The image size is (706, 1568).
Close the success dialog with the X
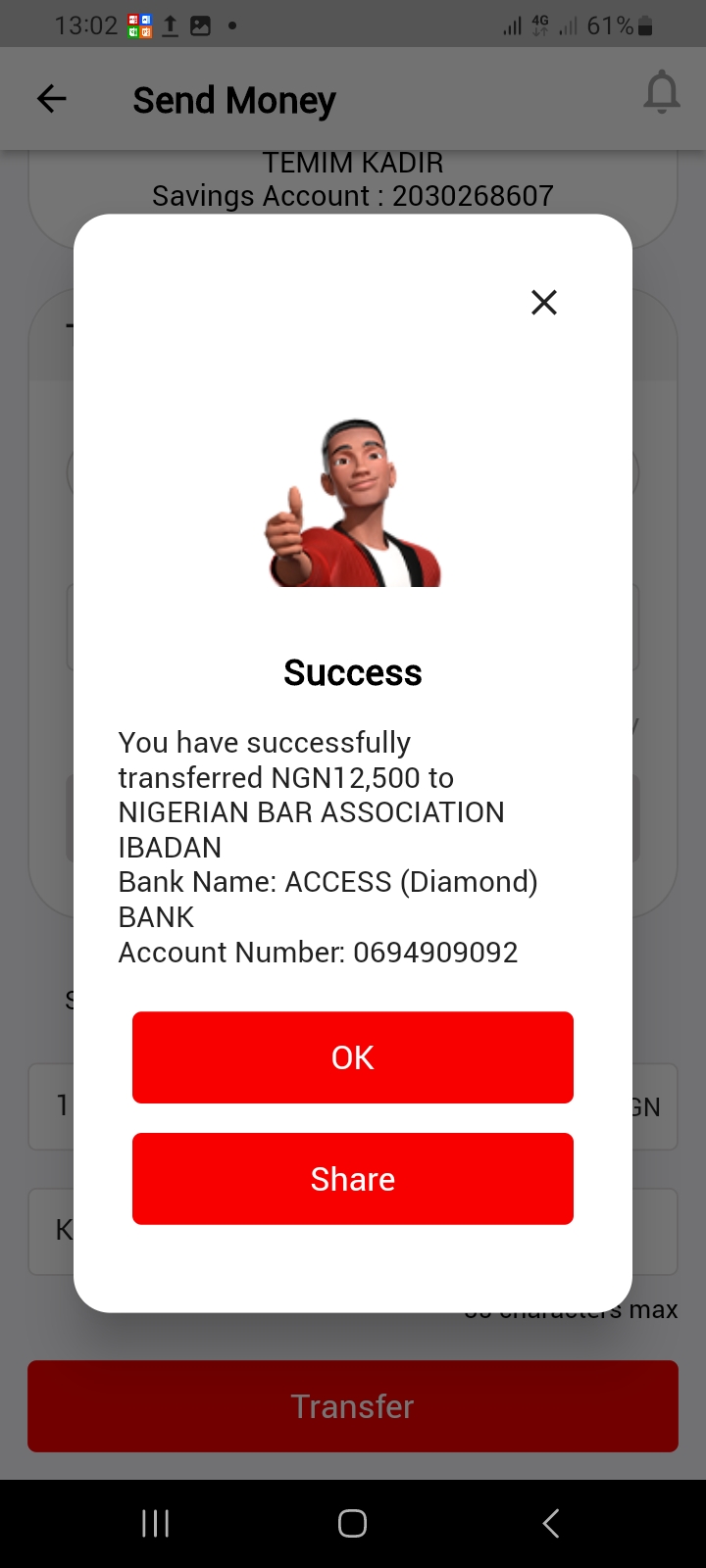(x=544, y=302)
